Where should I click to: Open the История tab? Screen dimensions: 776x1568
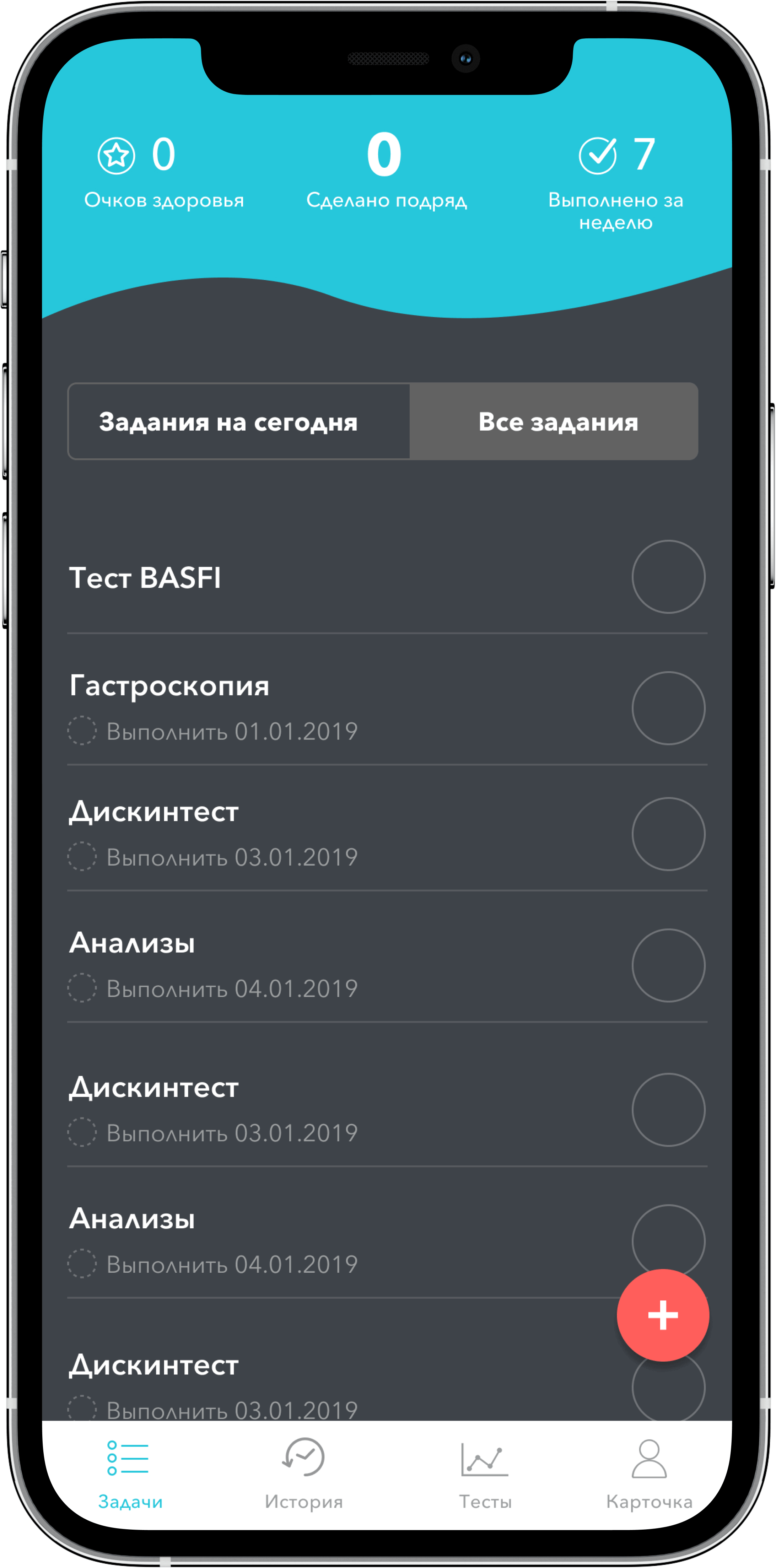click(x=303, y=1473)
